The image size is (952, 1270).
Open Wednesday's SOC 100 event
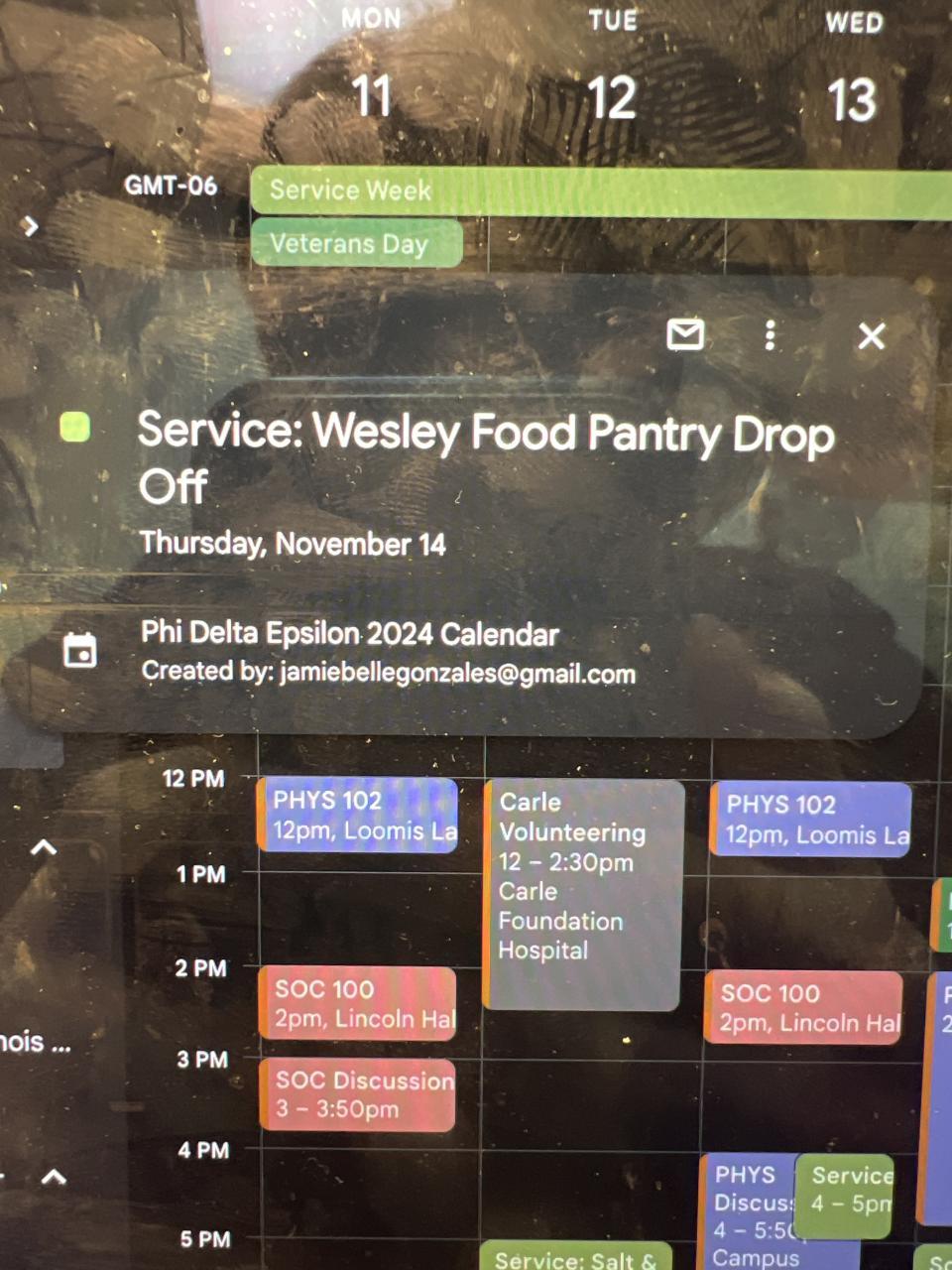pyautogui.click(x=804, y=1007)
